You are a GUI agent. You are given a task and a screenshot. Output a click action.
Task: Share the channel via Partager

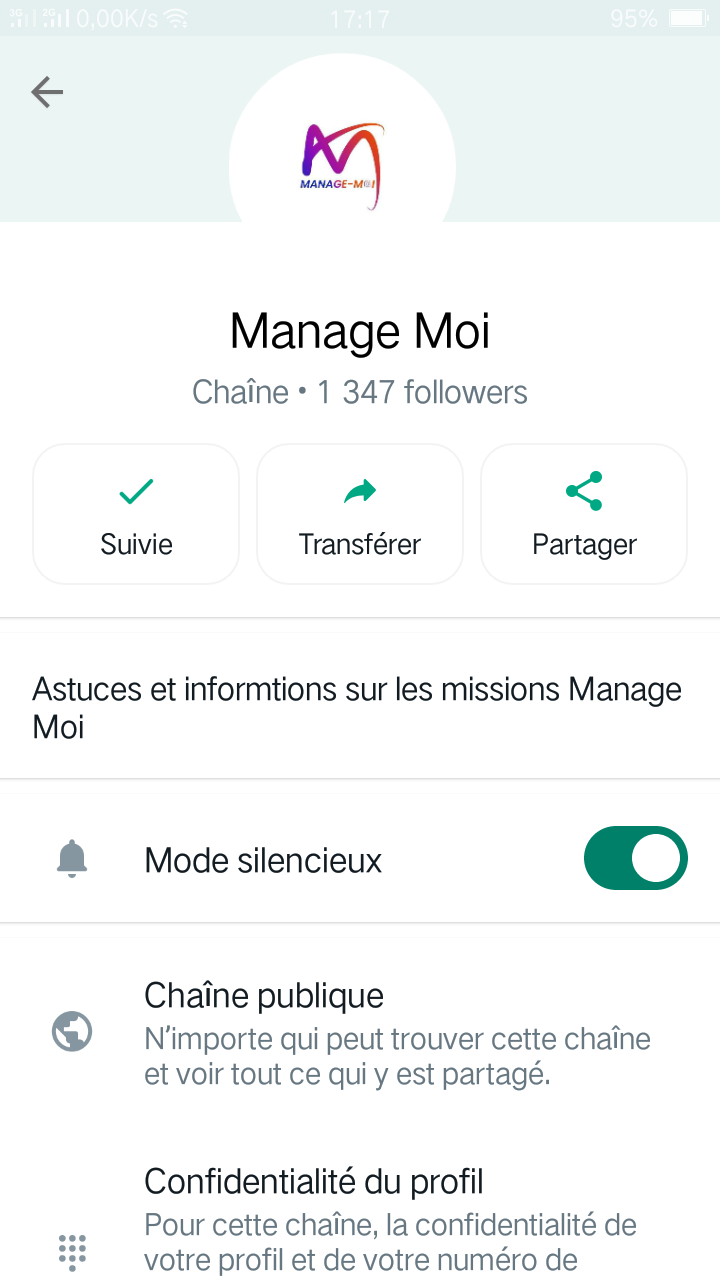(x=584, y=514)
